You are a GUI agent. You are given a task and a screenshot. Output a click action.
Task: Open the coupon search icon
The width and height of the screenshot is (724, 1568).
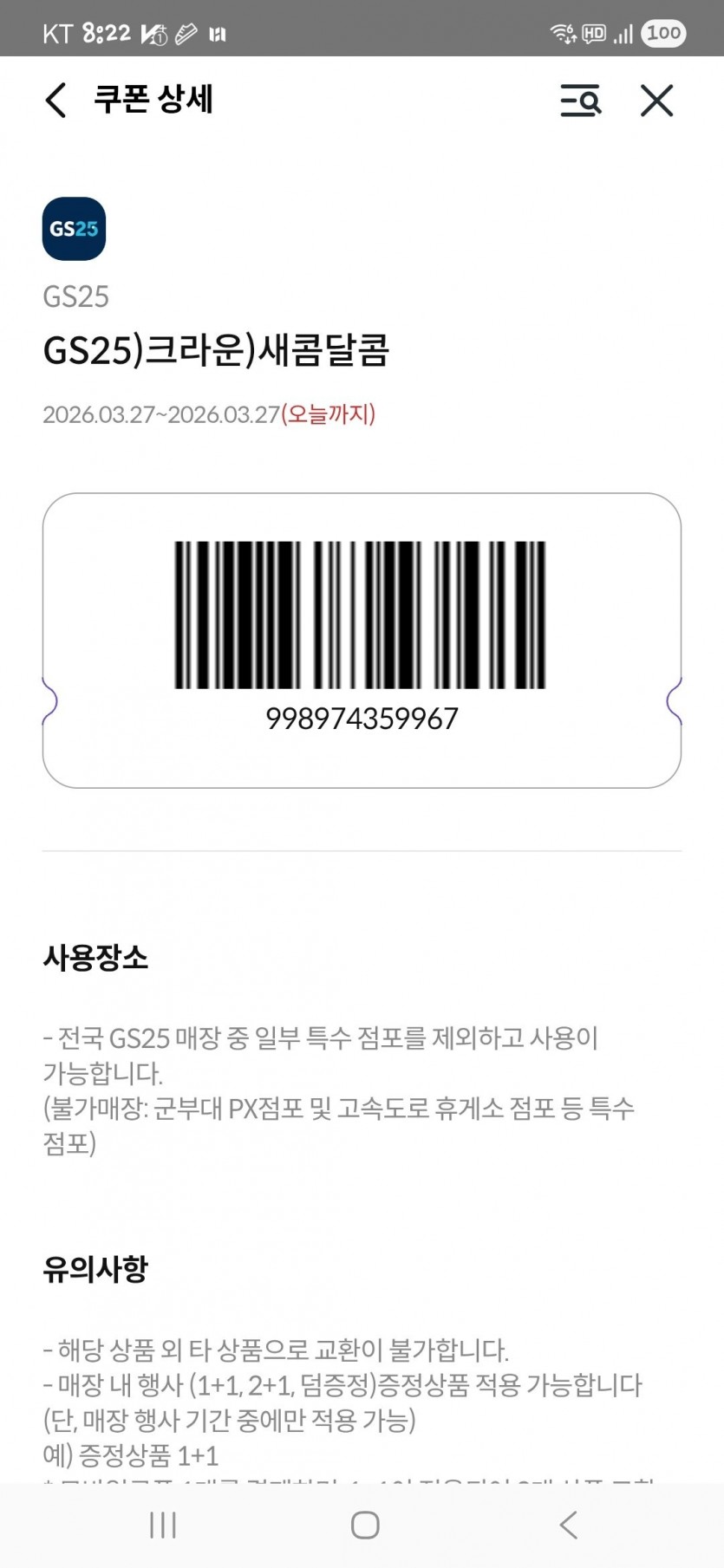click(580, 100)
